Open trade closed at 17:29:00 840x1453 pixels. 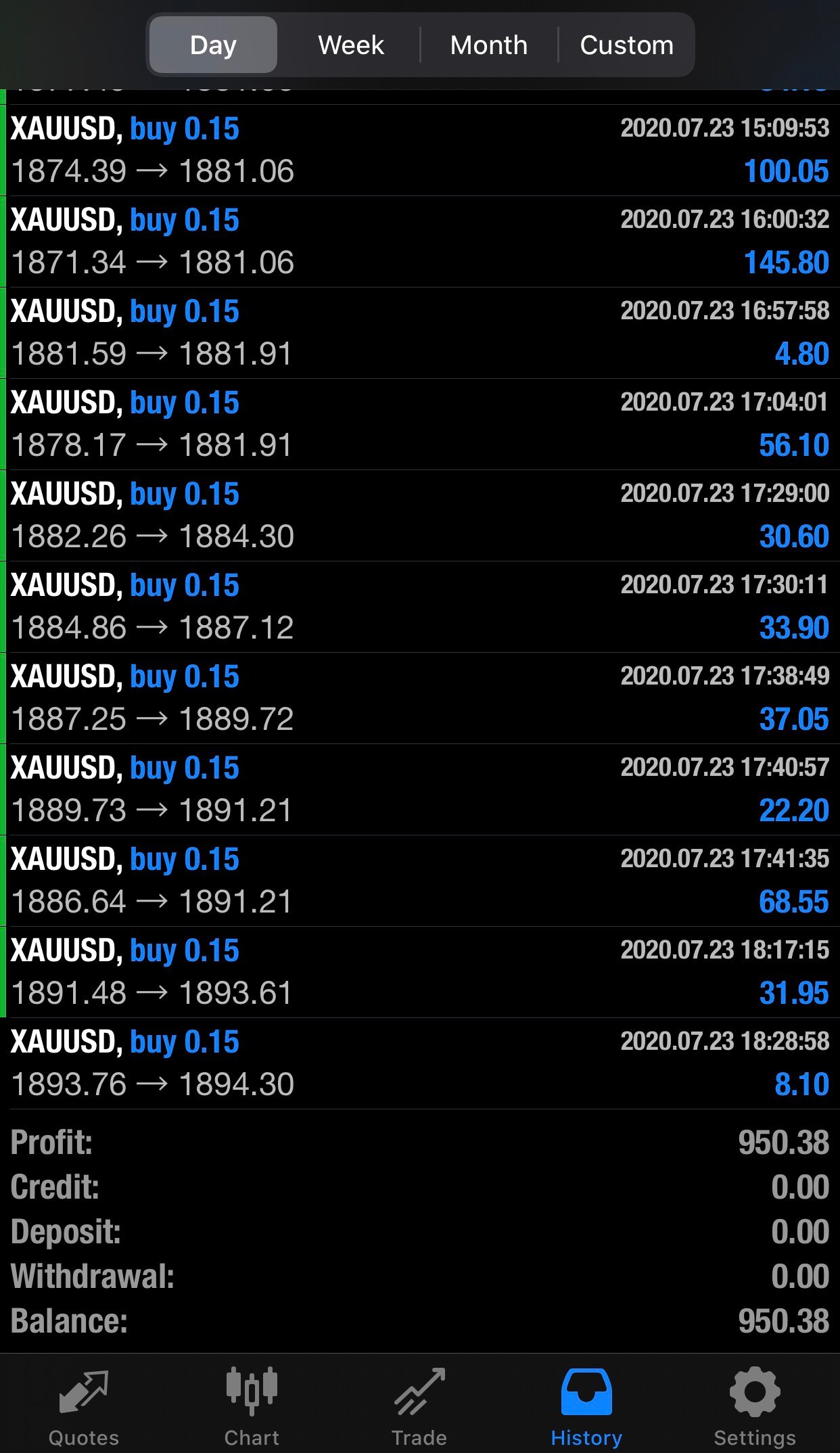coord(420,515)
